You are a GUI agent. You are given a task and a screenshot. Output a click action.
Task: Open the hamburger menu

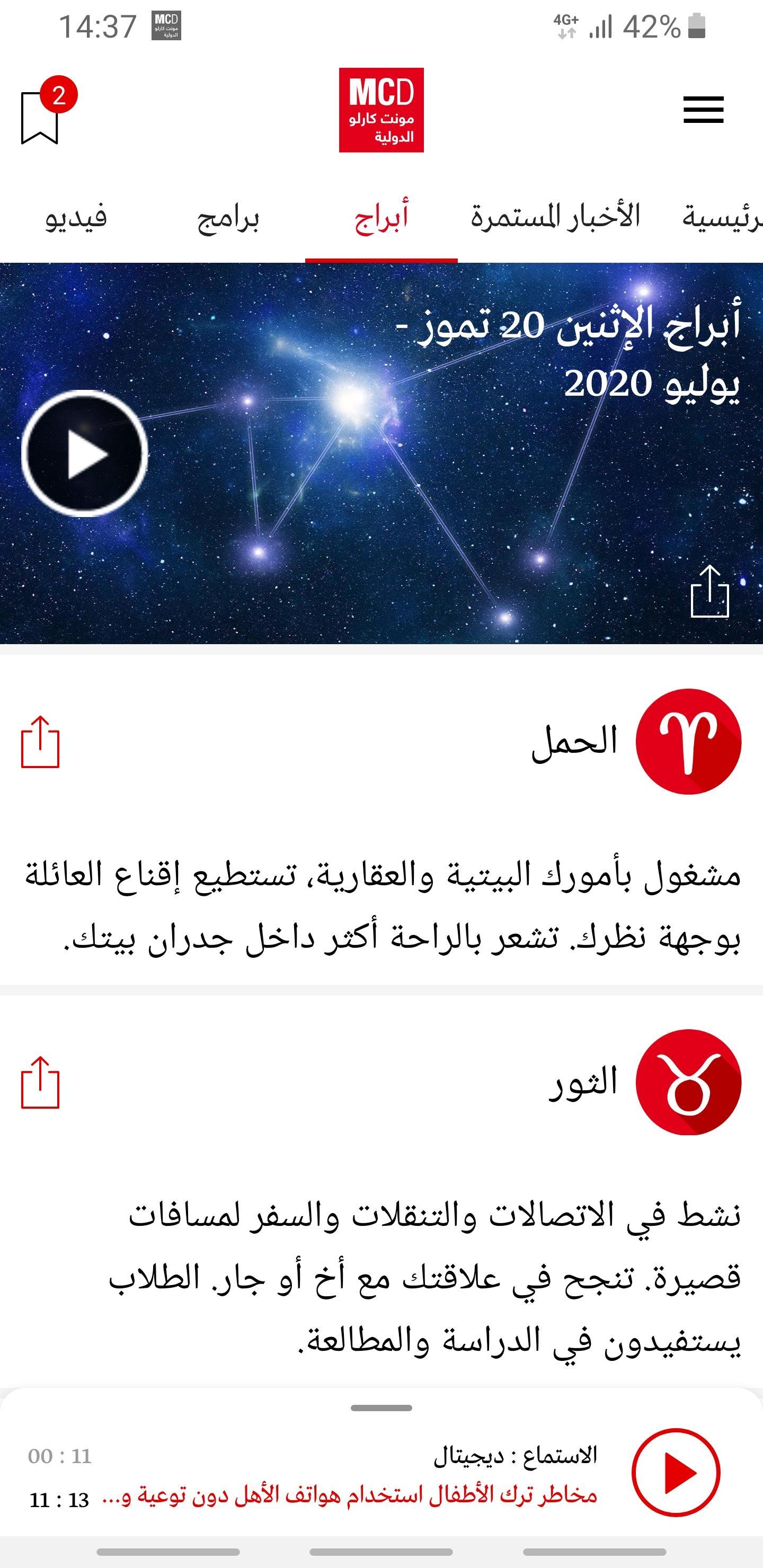coord(703,110)
